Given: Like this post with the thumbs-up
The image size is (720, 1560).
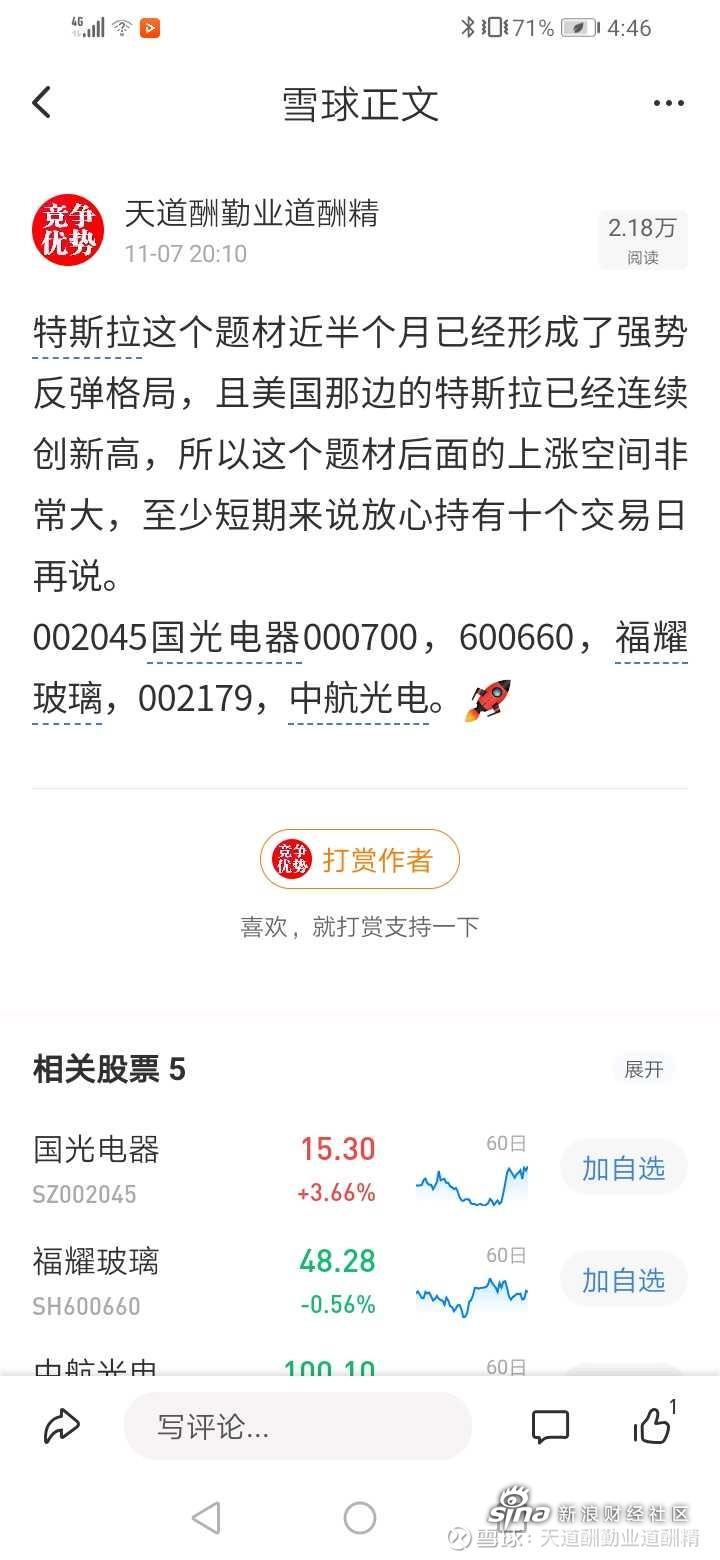Looking at the screenshot, I should click(x=652, y=1426).
